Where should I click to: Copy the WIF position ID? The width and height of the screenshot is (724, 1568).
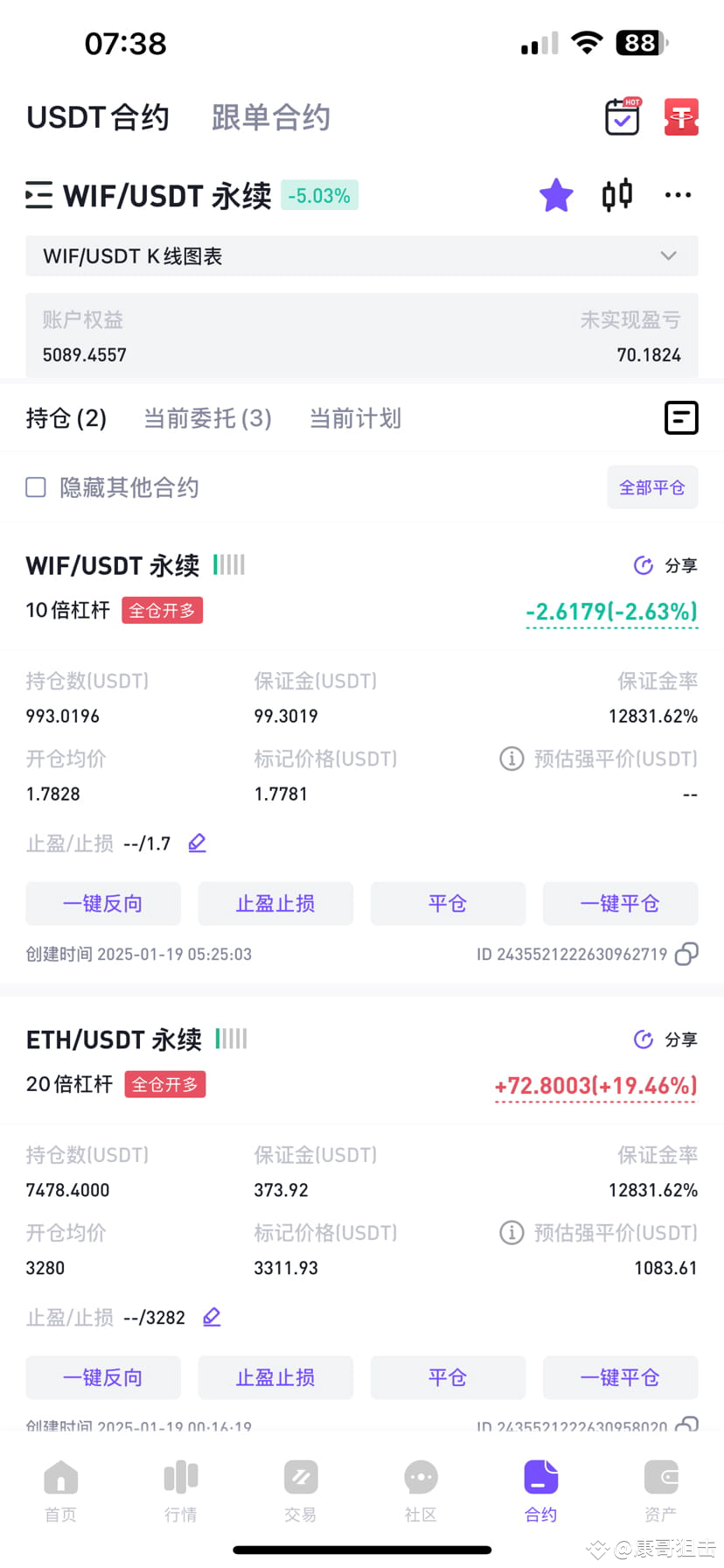pos(687,955)
